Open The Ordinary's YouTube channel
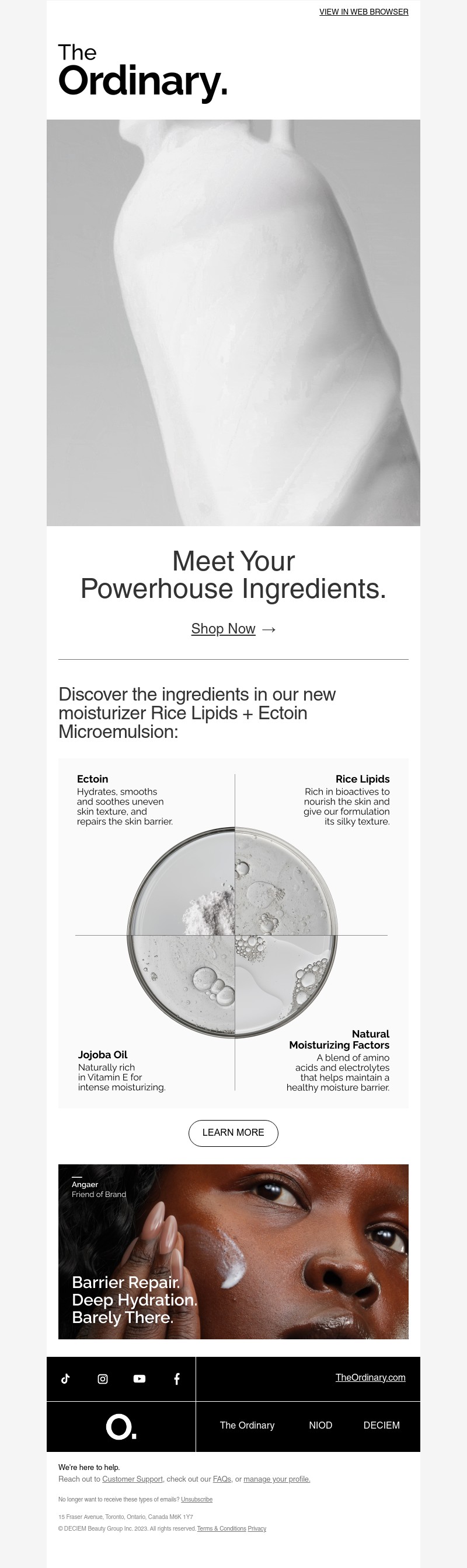The height and width of the screenshot is (1568, 467). coord(140,1378)
